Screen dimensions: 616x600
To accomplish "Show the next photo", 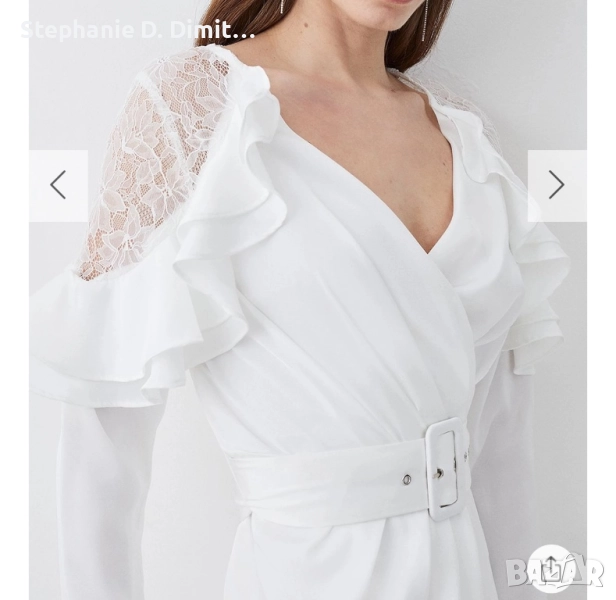I will click(x=556, y=185).
